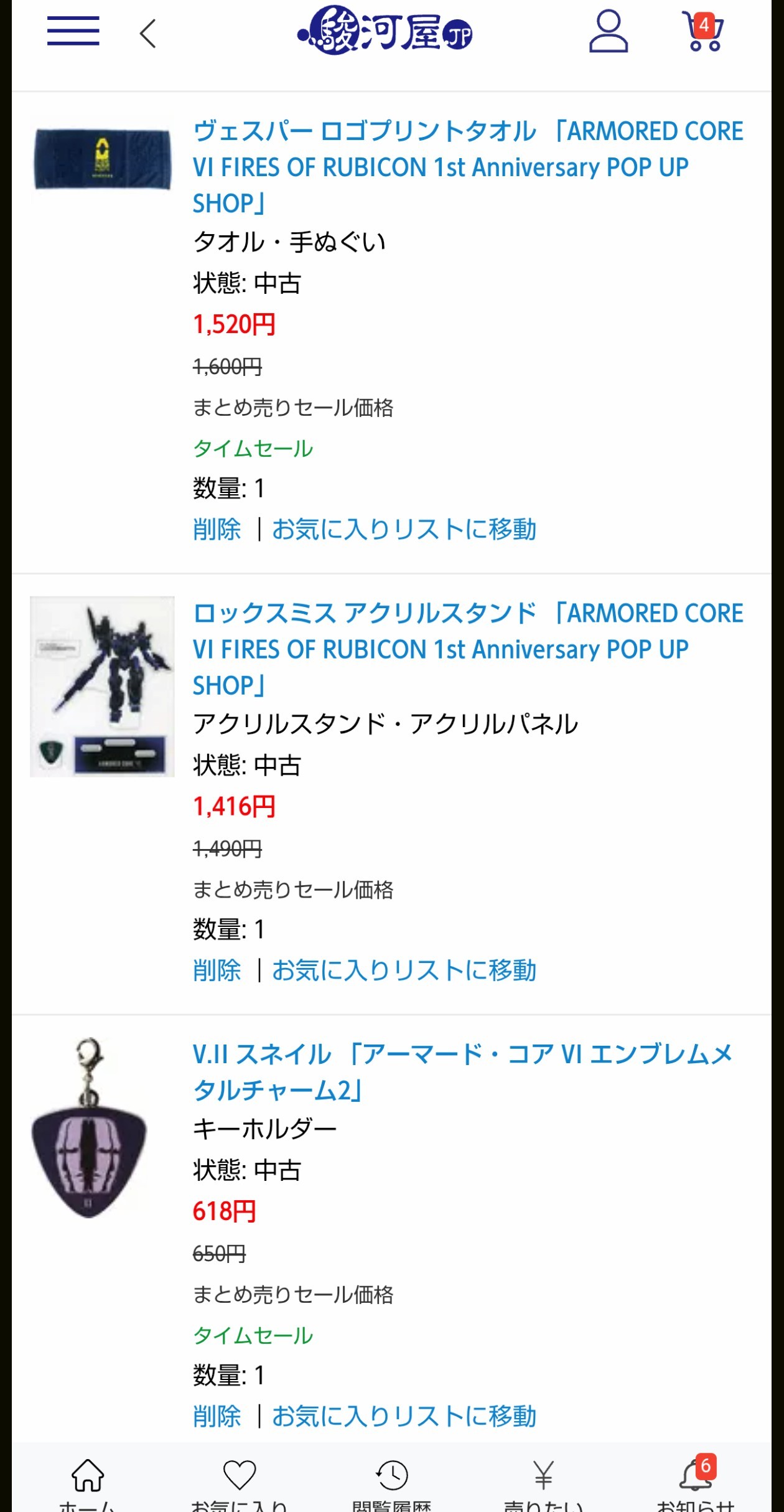
Task: Switch to the ホーム tab
Action: coord(87,1483)
